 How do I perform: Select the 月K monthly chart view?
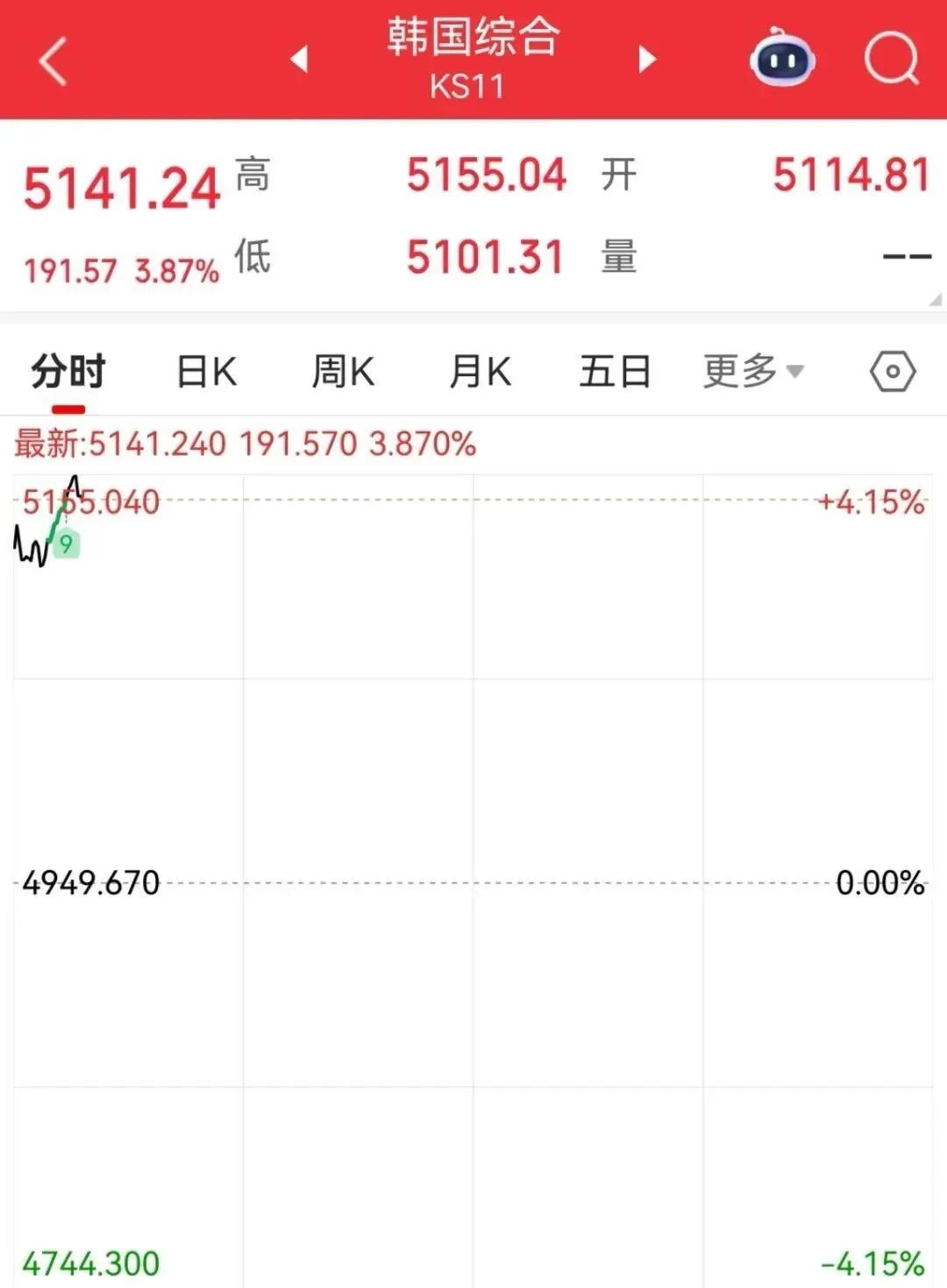click(481, 371)
